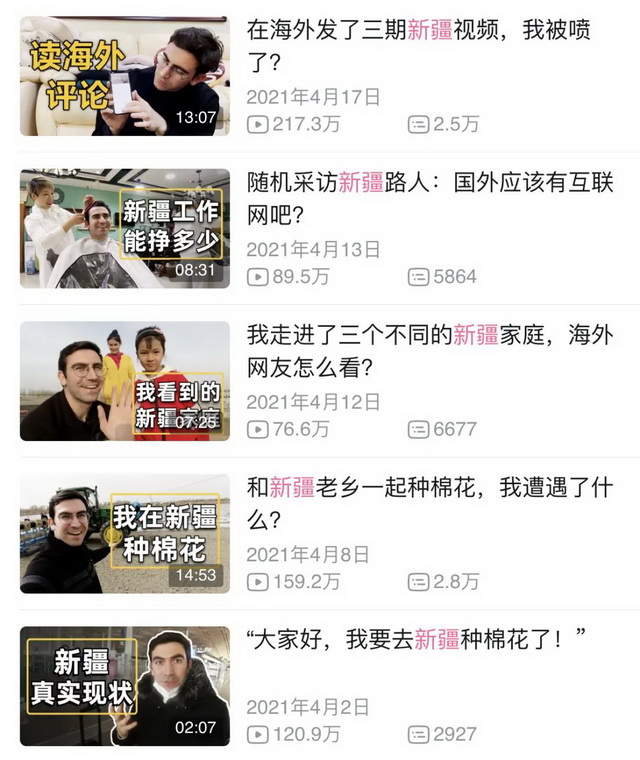
Task: Open the 13:07 video thumbnail 读海外评论
Action: coord(124,76)
